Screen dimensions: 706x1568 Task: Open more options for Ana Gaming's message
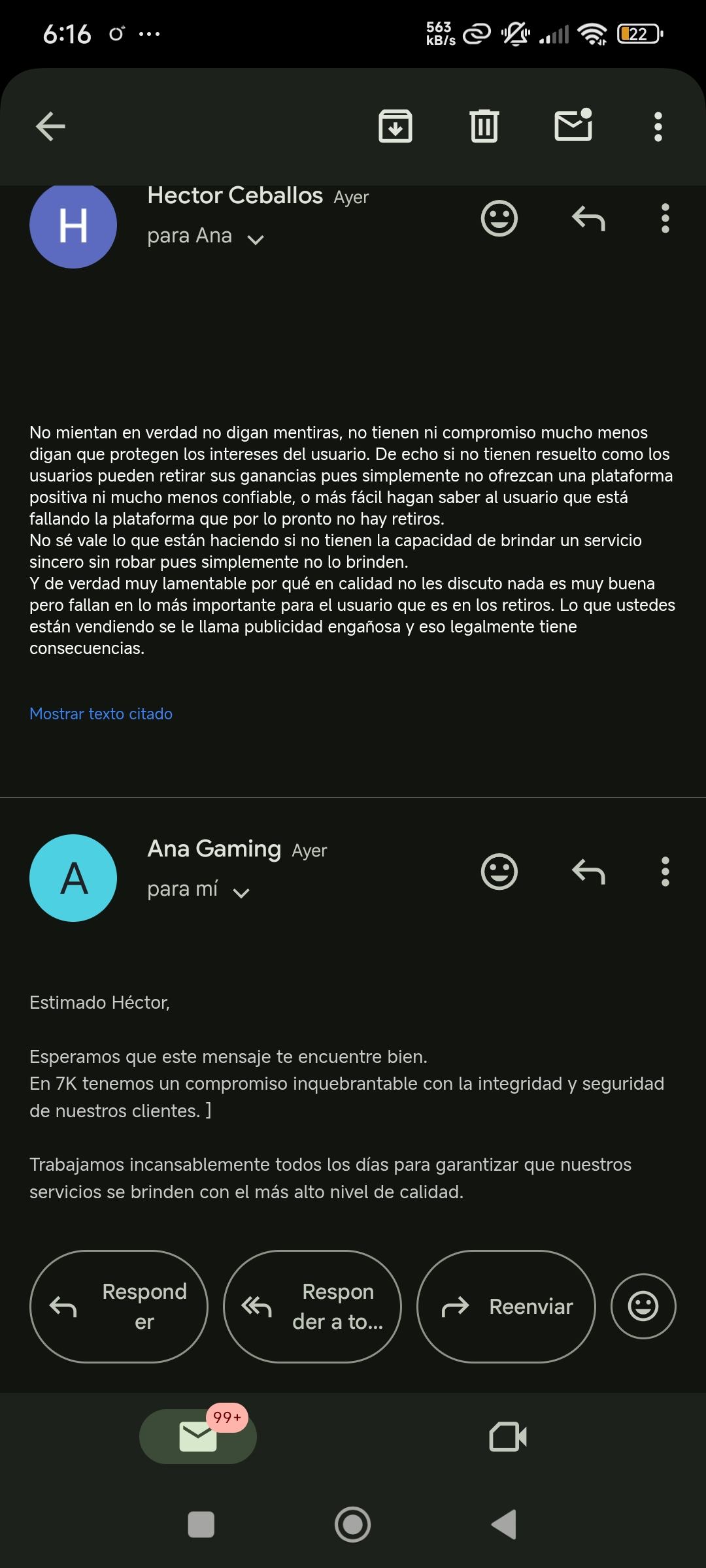[x=665, y=872]
